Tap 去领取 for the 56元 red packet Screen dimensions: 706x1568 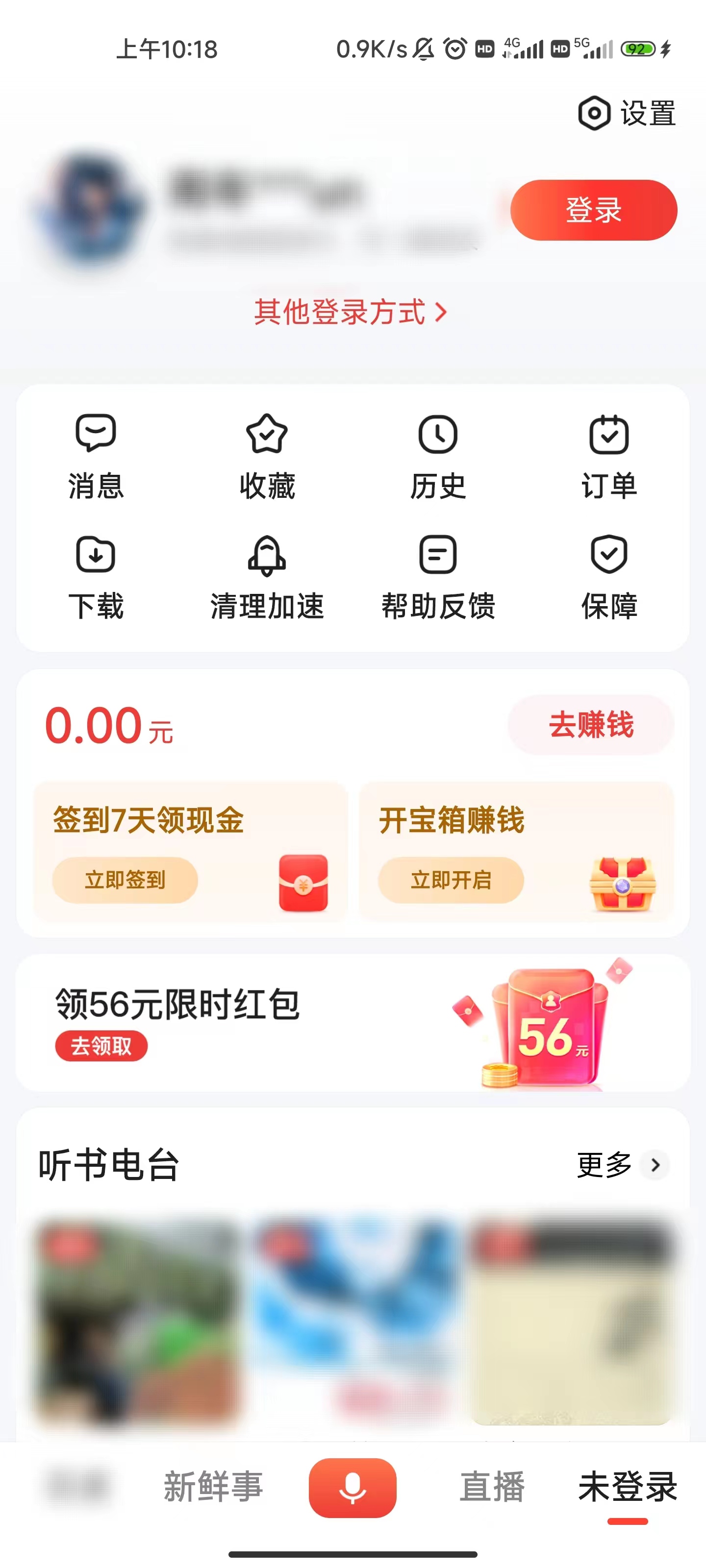pos(101,1046)
